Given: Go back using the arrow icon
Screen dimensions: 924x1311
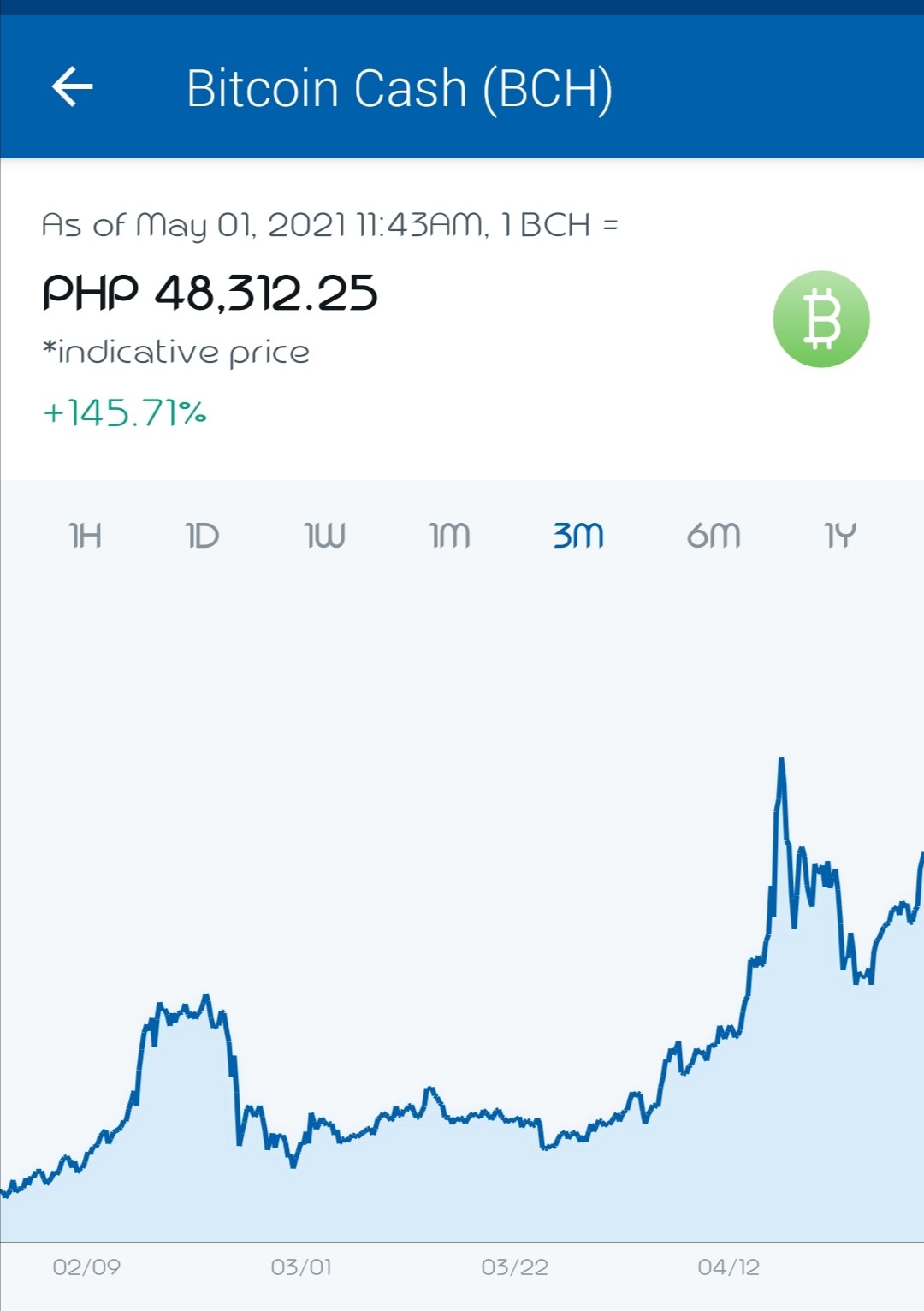Looking at the screenshot, I should [73, 86].
